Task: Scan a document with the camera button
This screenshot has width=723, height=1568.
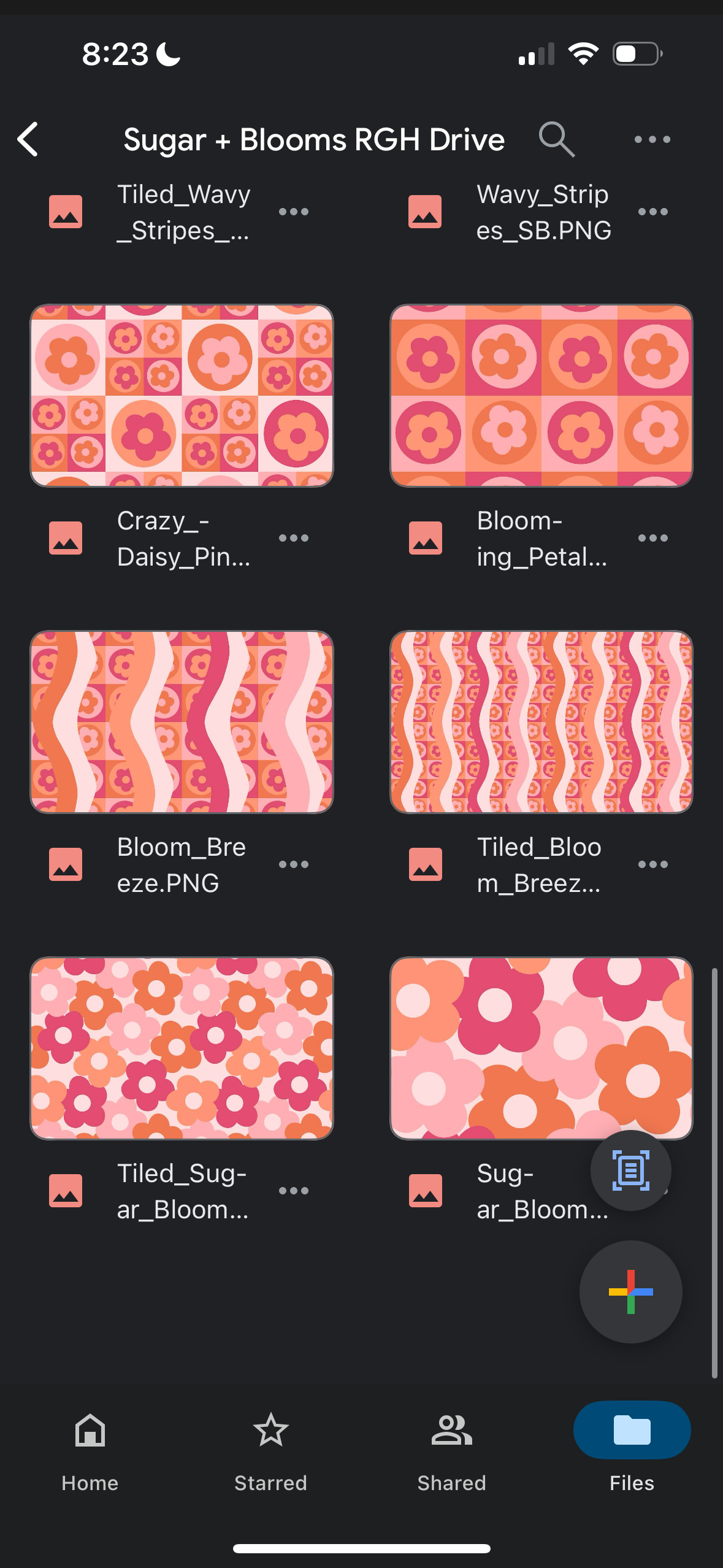Action: (x=630, y=1170)
